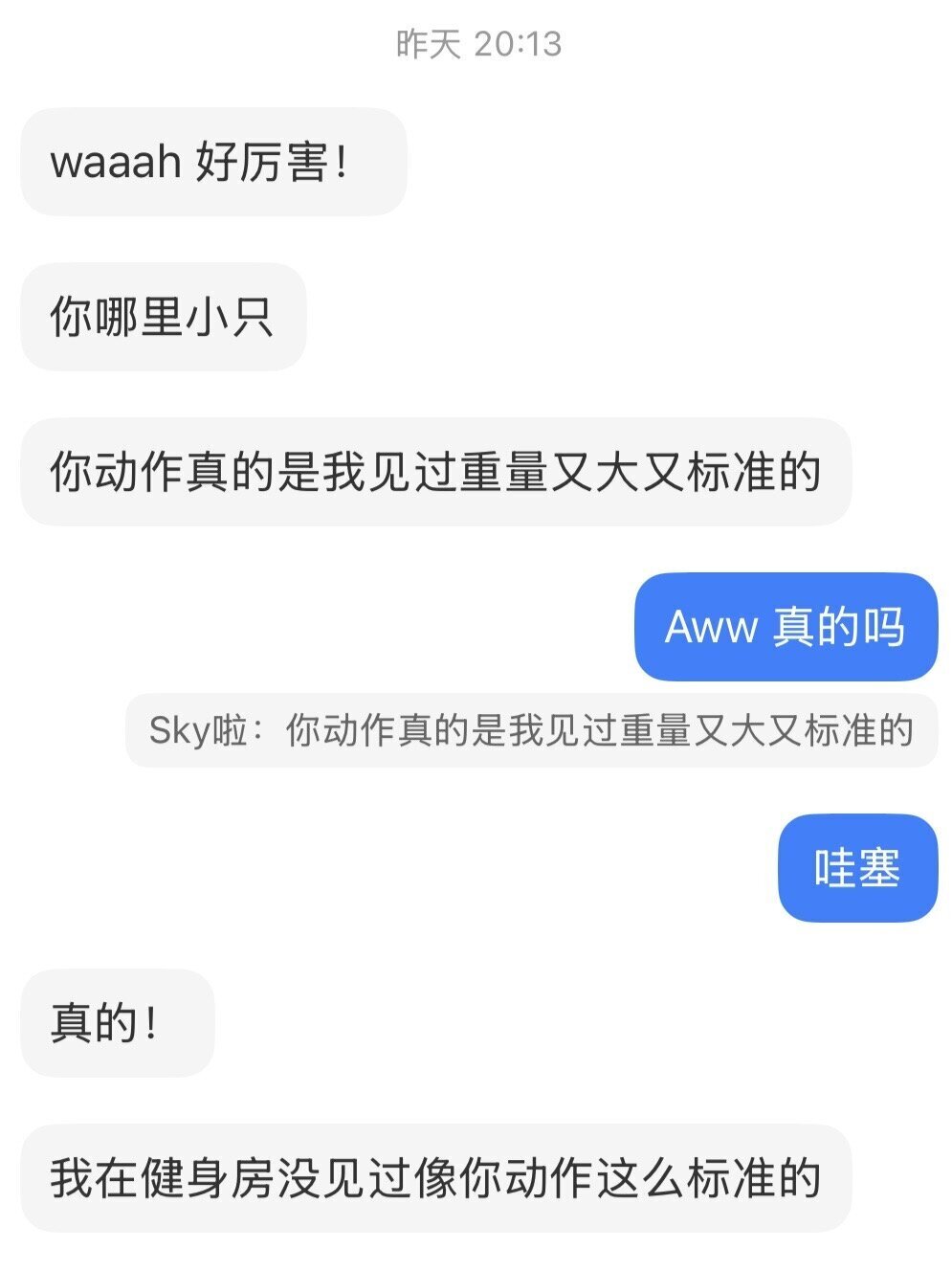952x1271 pixels.
Task: Open the quoted Sky啦 message under 哇塞
Action: click(x=531, y=730)
